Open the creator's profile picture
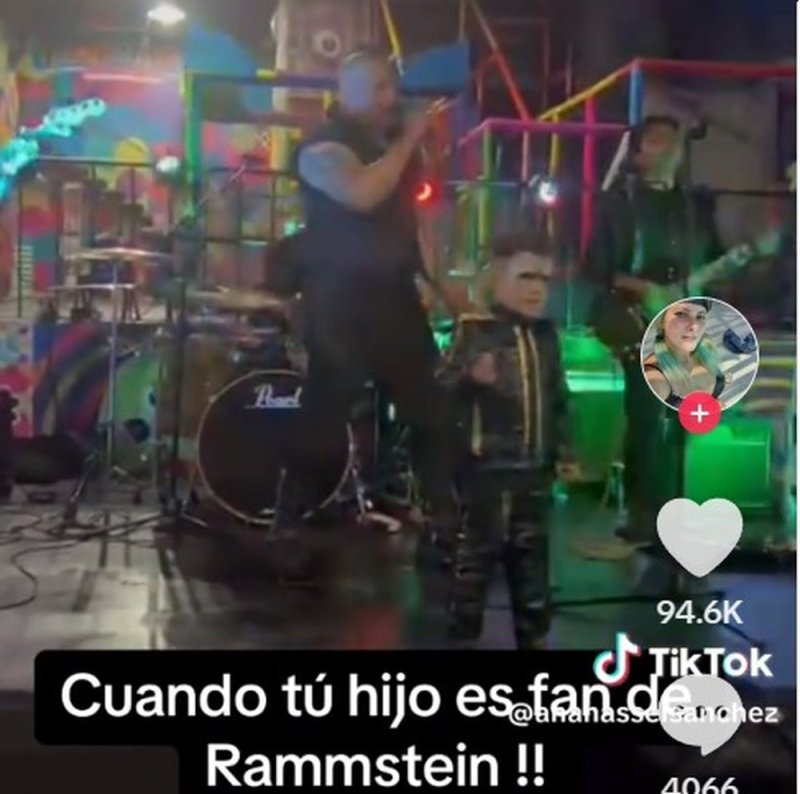This screenshot has width=800, height=794. tap(699, 354)
